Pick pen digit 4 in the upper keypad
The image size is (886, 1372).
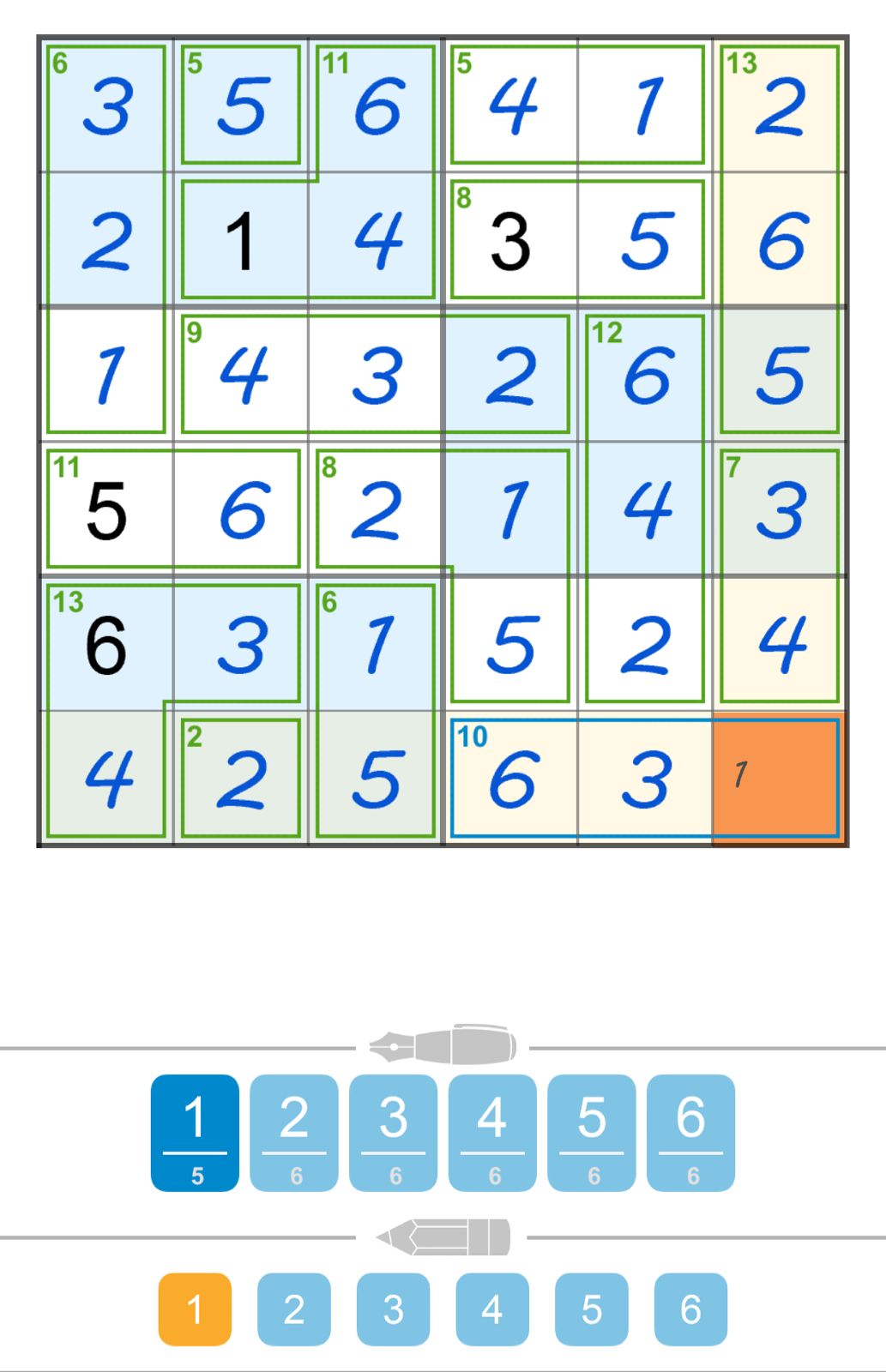[492, 1132]
